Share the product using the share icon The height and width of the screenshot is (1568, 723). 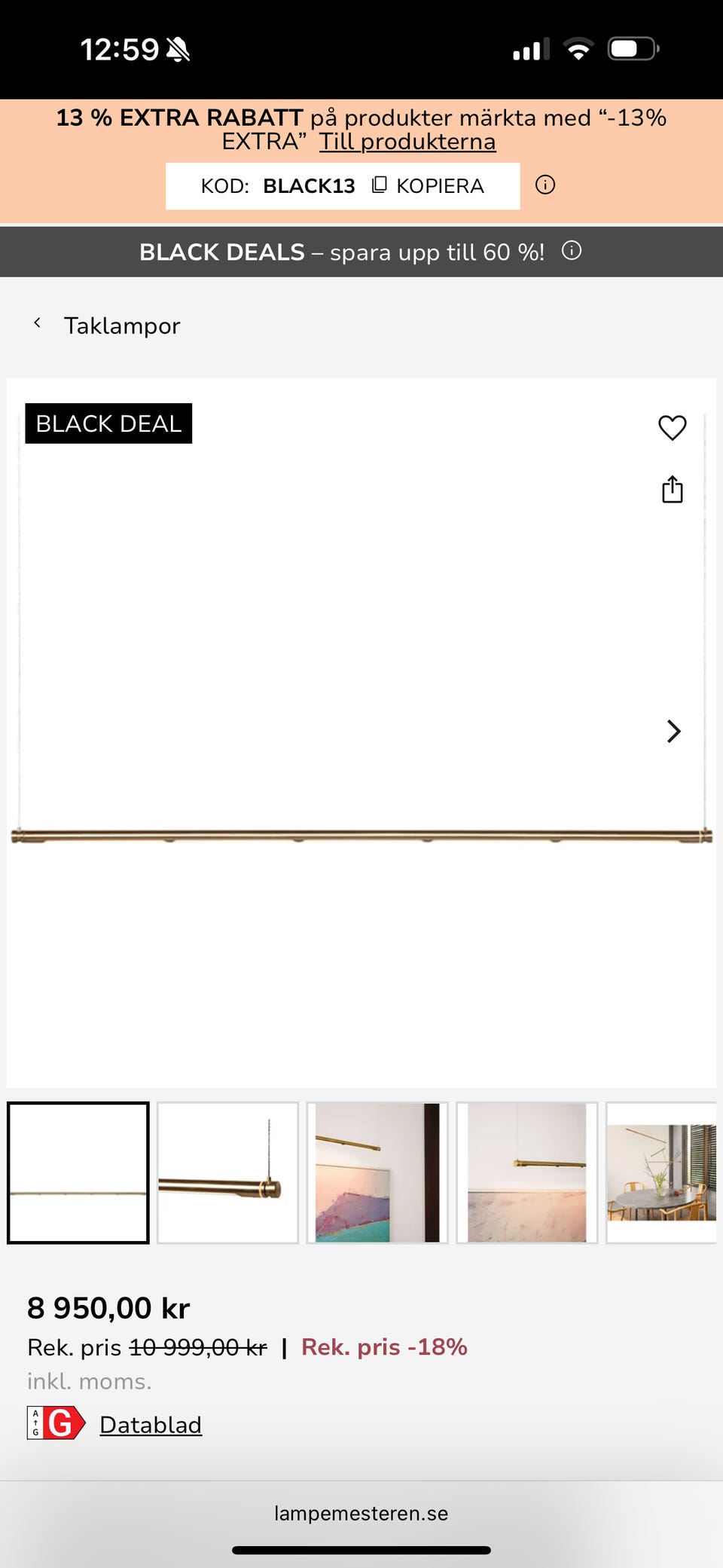pos(672,489)
